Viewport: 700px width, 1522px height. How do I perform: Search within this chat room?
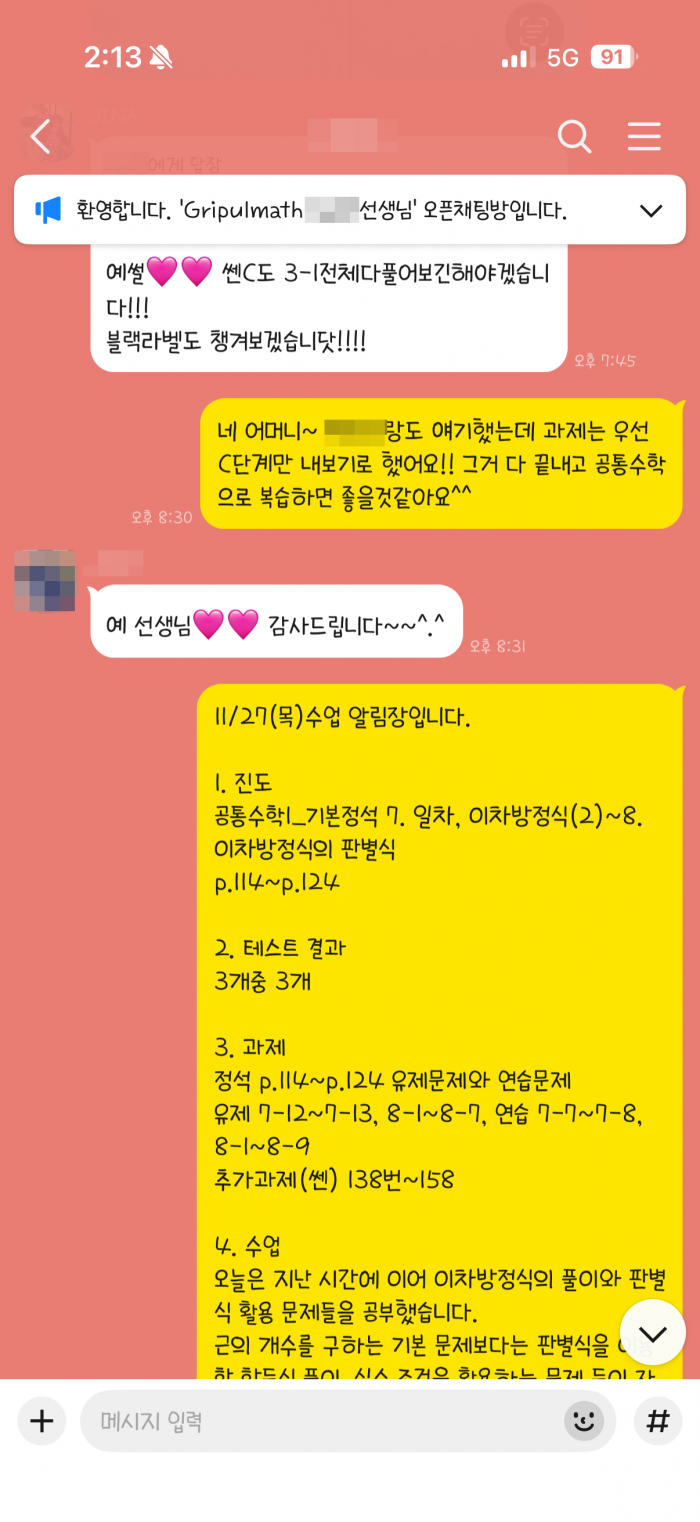point(574,136)
